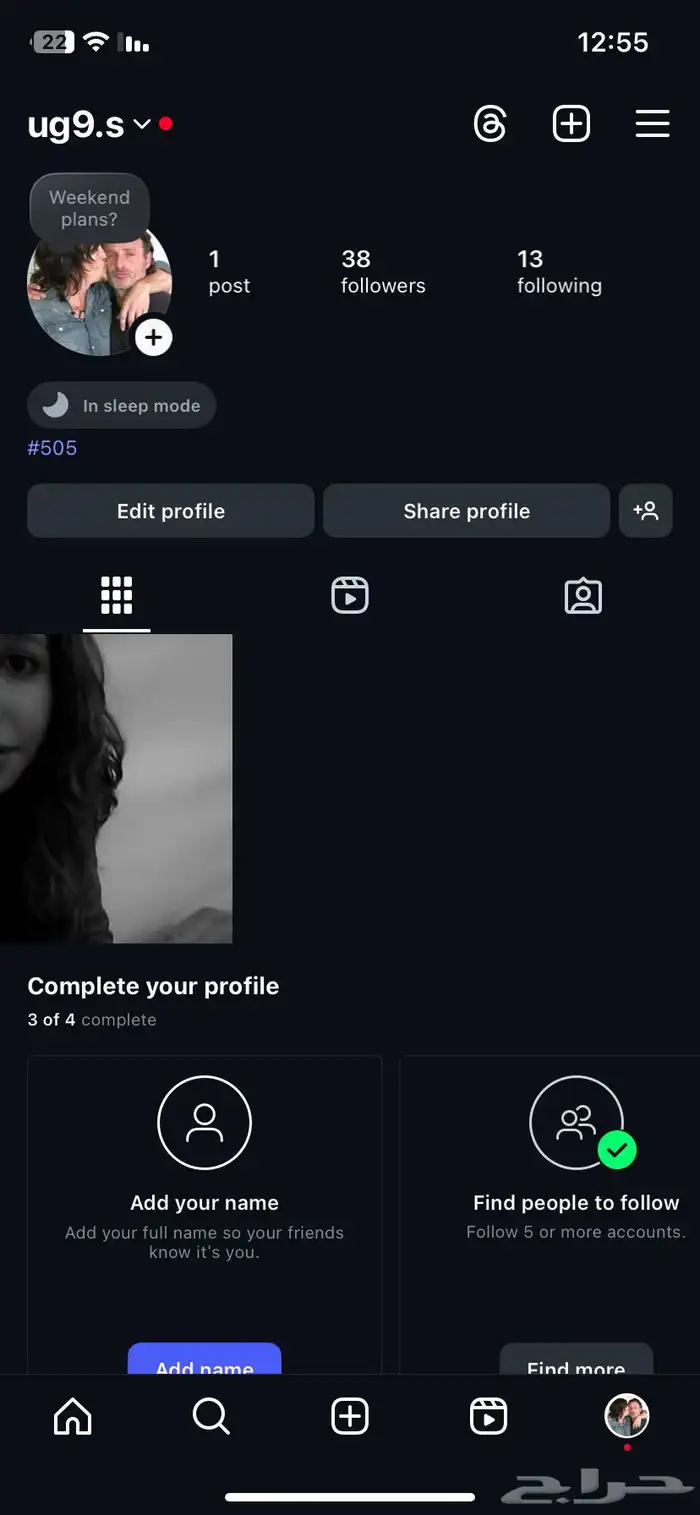Create new content from the top bar
This screenshot has height=1515, width=700.
(571, 124)
